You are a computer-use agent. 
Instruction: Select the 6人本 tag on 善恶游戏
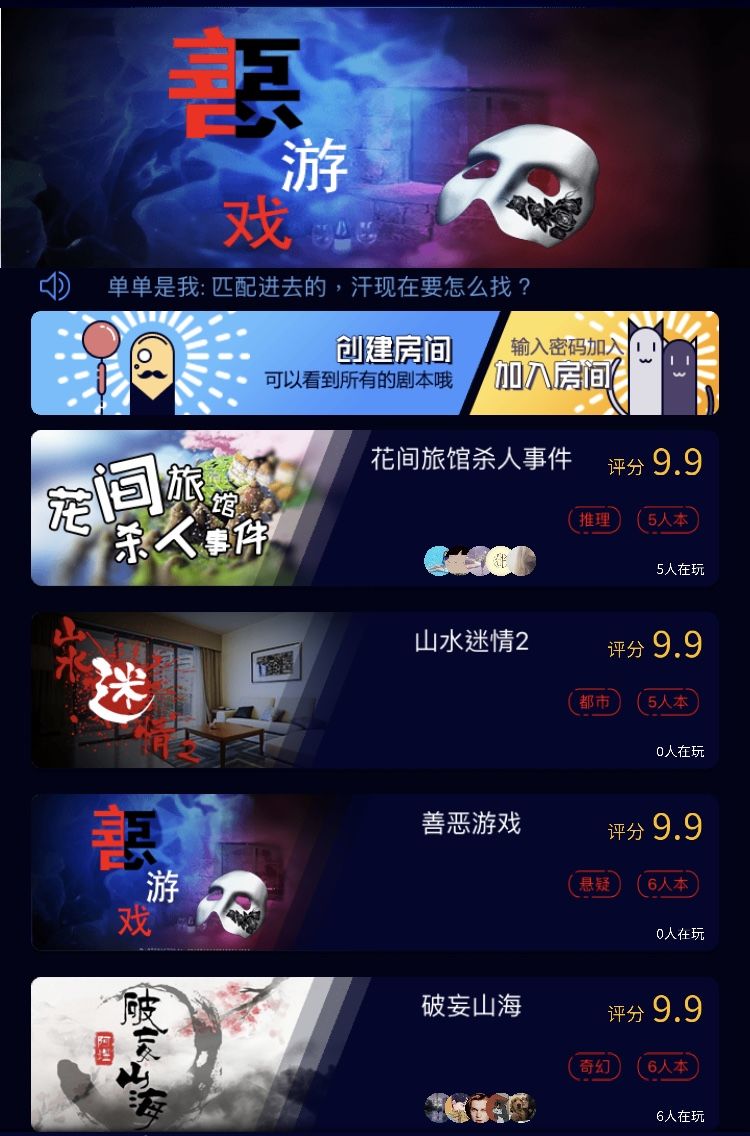[x=667, y=885]
